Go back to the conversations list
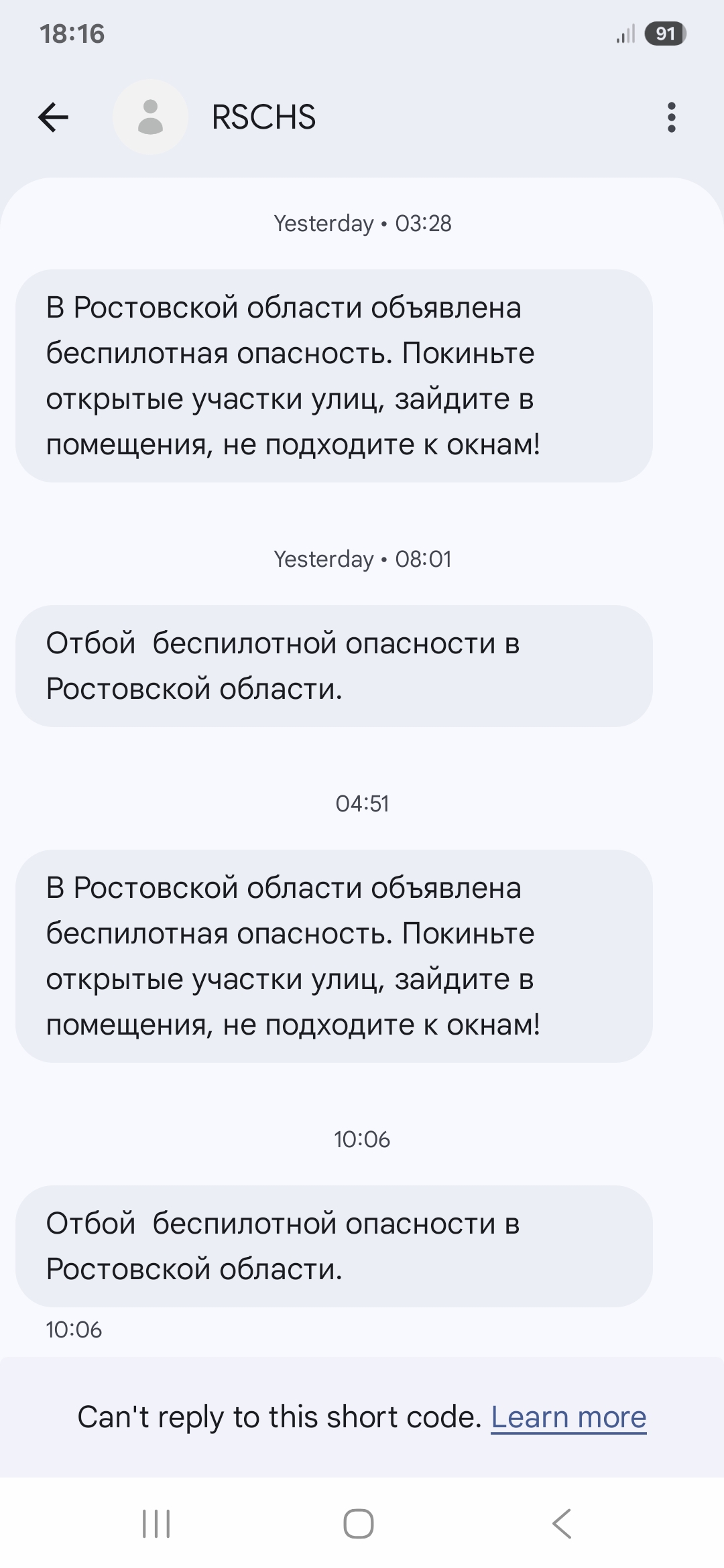724x1568 pixels. coord(54,117)
